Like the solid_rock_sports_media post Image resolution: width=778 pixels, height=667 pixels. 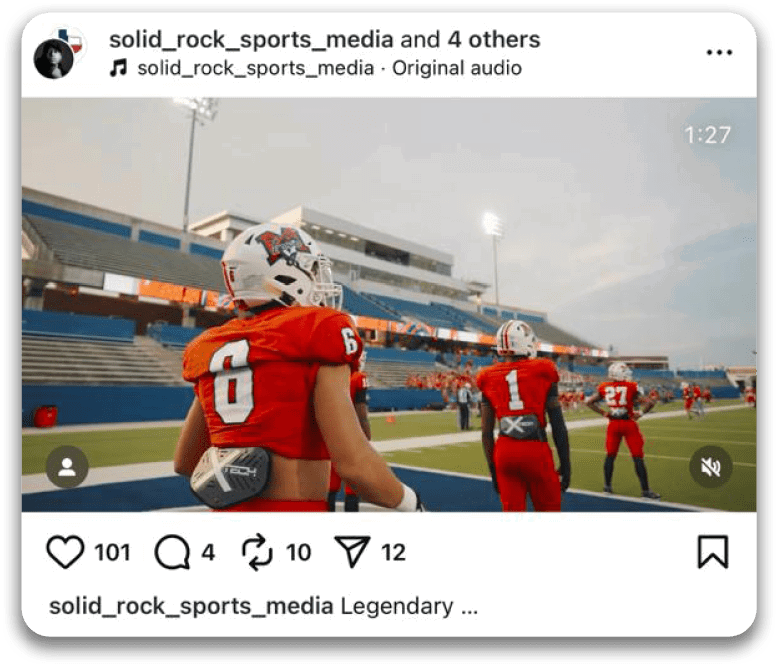point(66,552)
